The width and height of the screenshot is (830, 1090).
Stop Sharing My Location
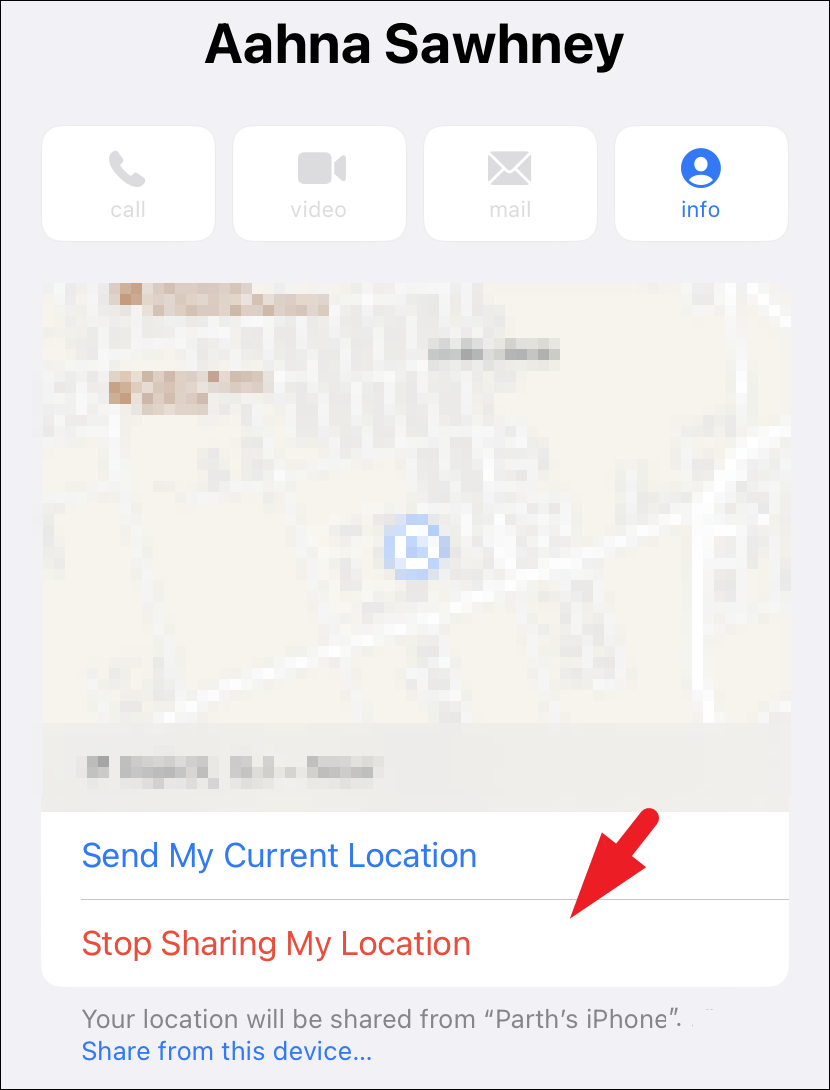[x=276, y=943]
